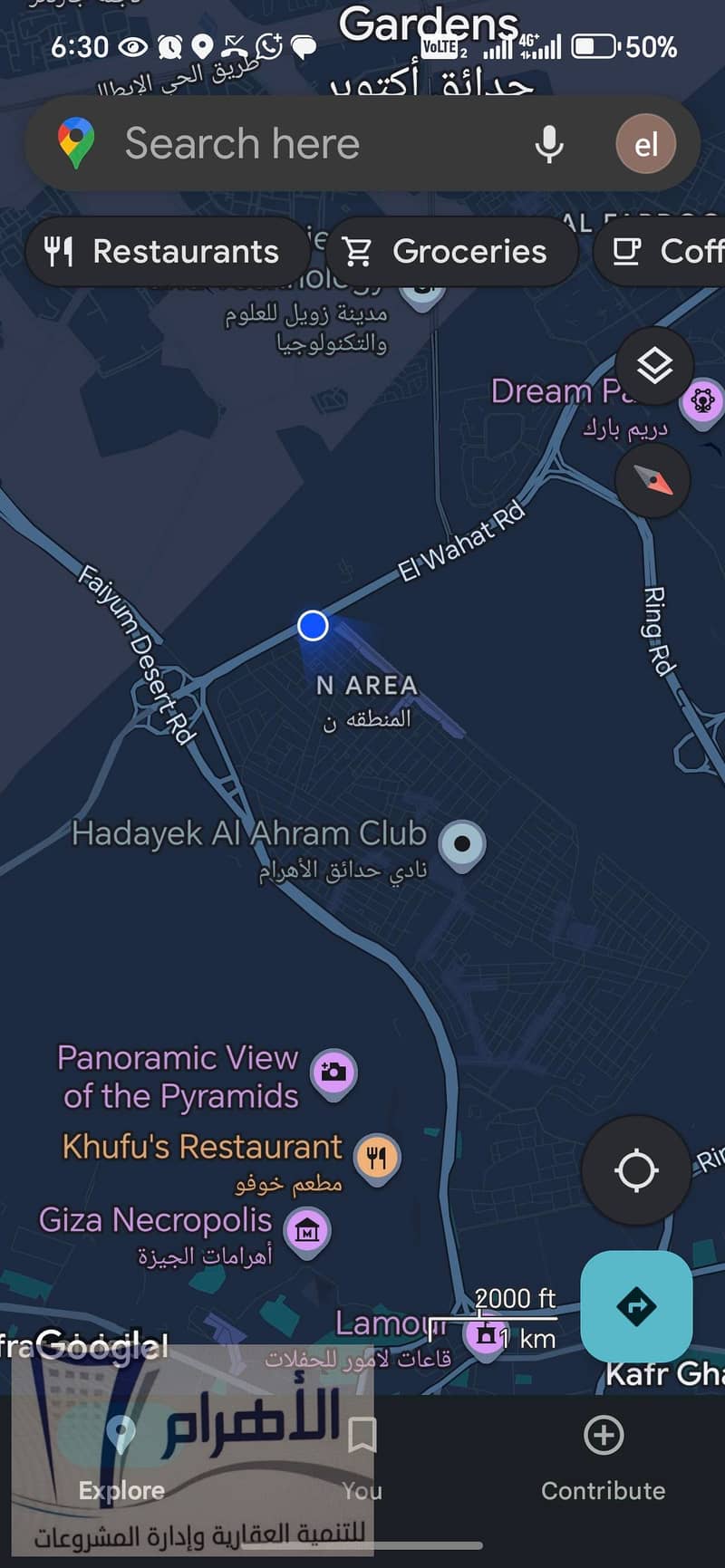Switch to the Explore tab
Screen dimensions: 725x1568
pyautogui.click(x=121, y=1458)
